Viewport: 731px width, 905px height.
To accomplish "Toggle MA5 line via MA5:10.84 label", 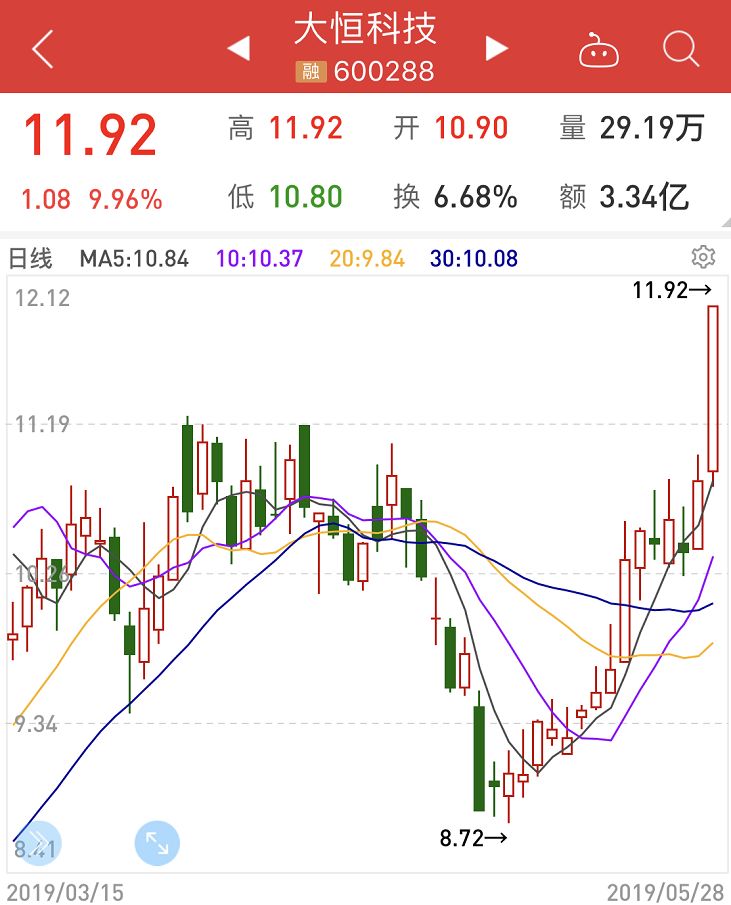I will 135,258.
